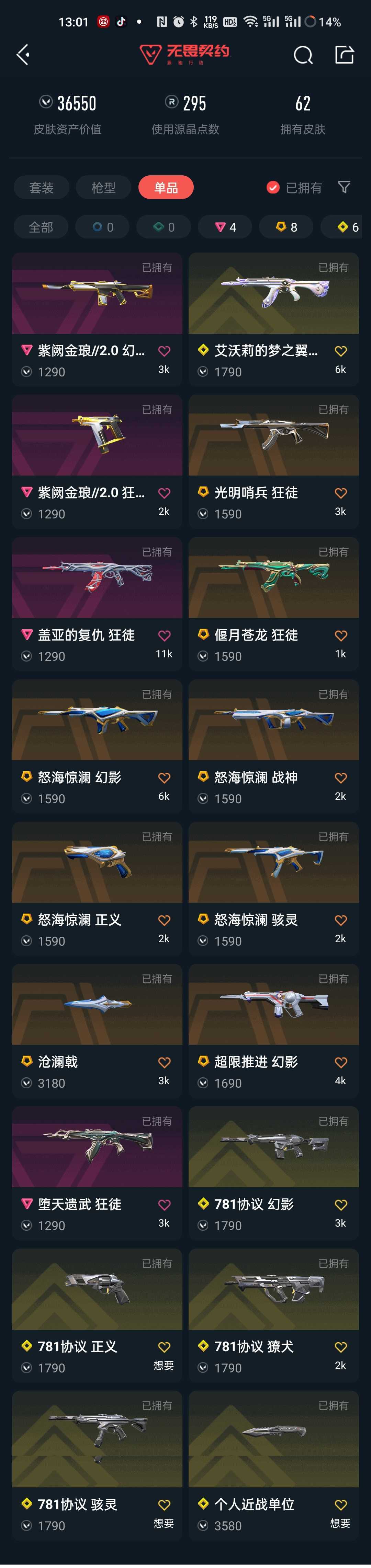Select the 全部 rarity chip

coord(41,227)
